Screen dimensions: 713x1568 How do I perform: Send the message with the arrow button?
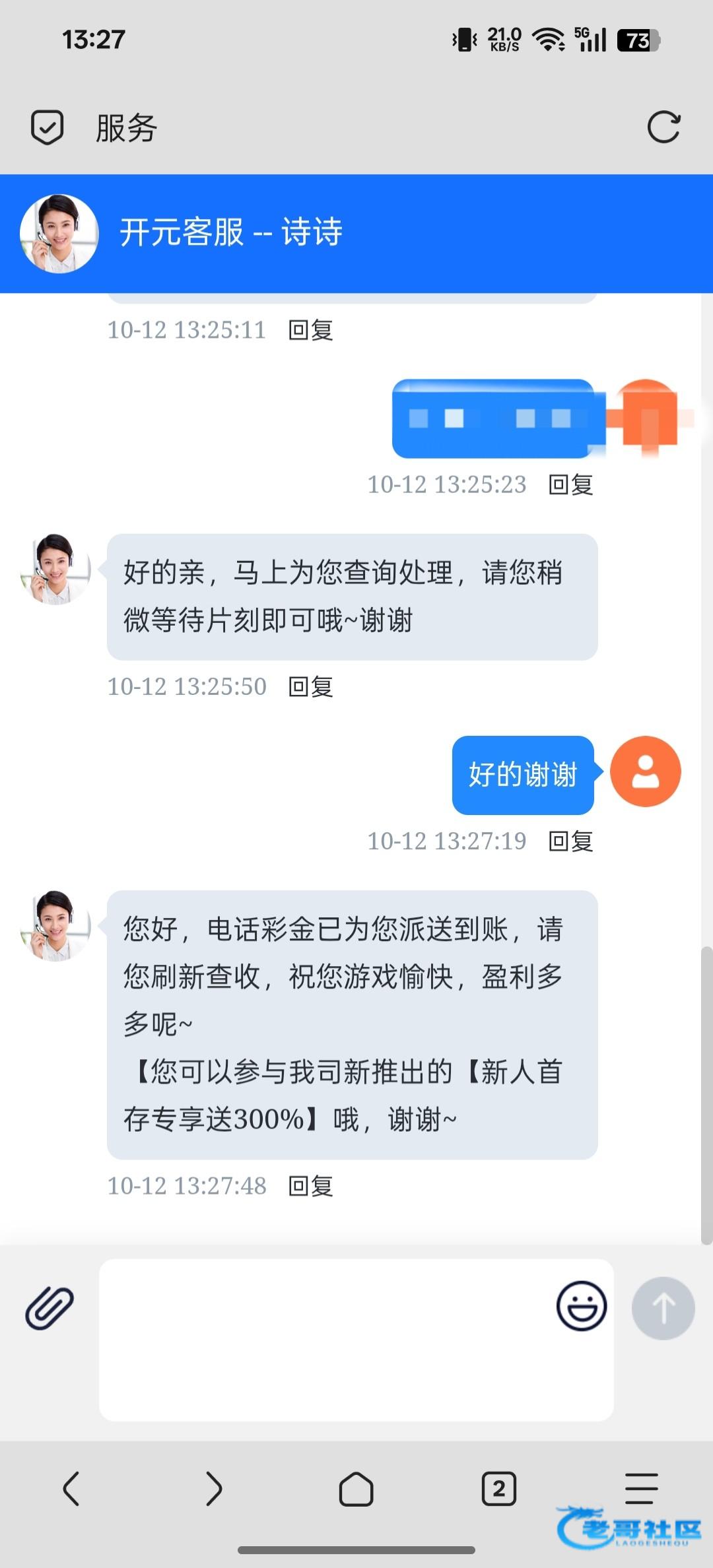click(663, 1307)
